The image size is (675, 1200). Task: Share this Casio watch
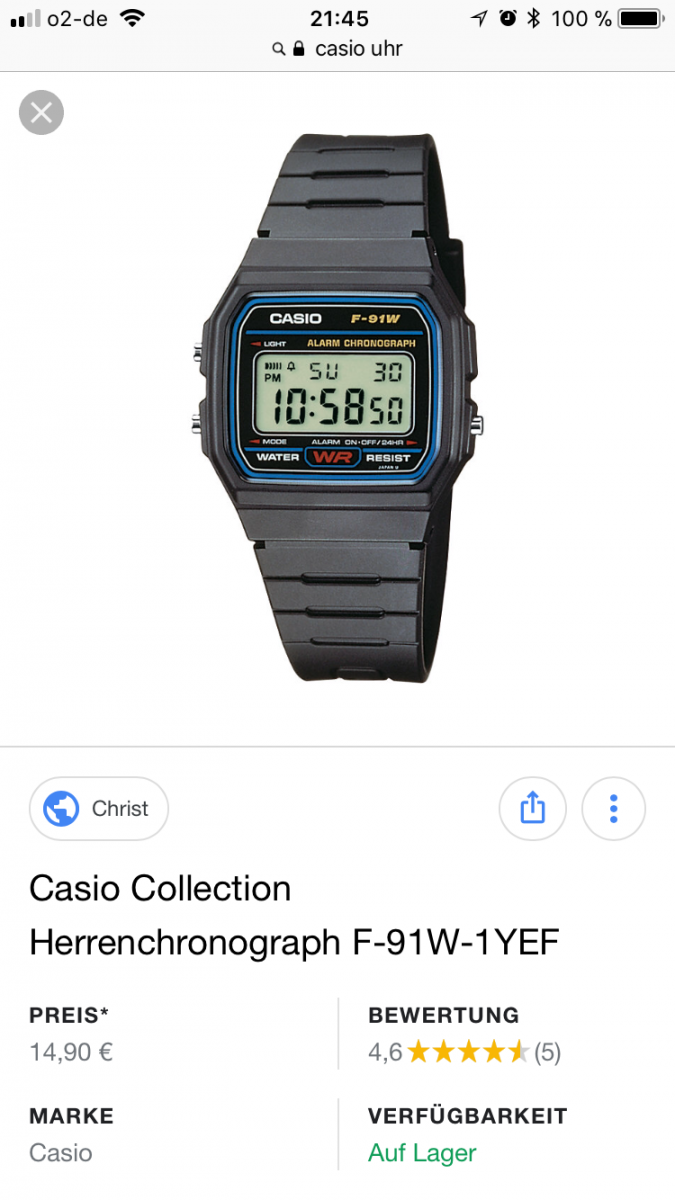click(x=532, y=808)
